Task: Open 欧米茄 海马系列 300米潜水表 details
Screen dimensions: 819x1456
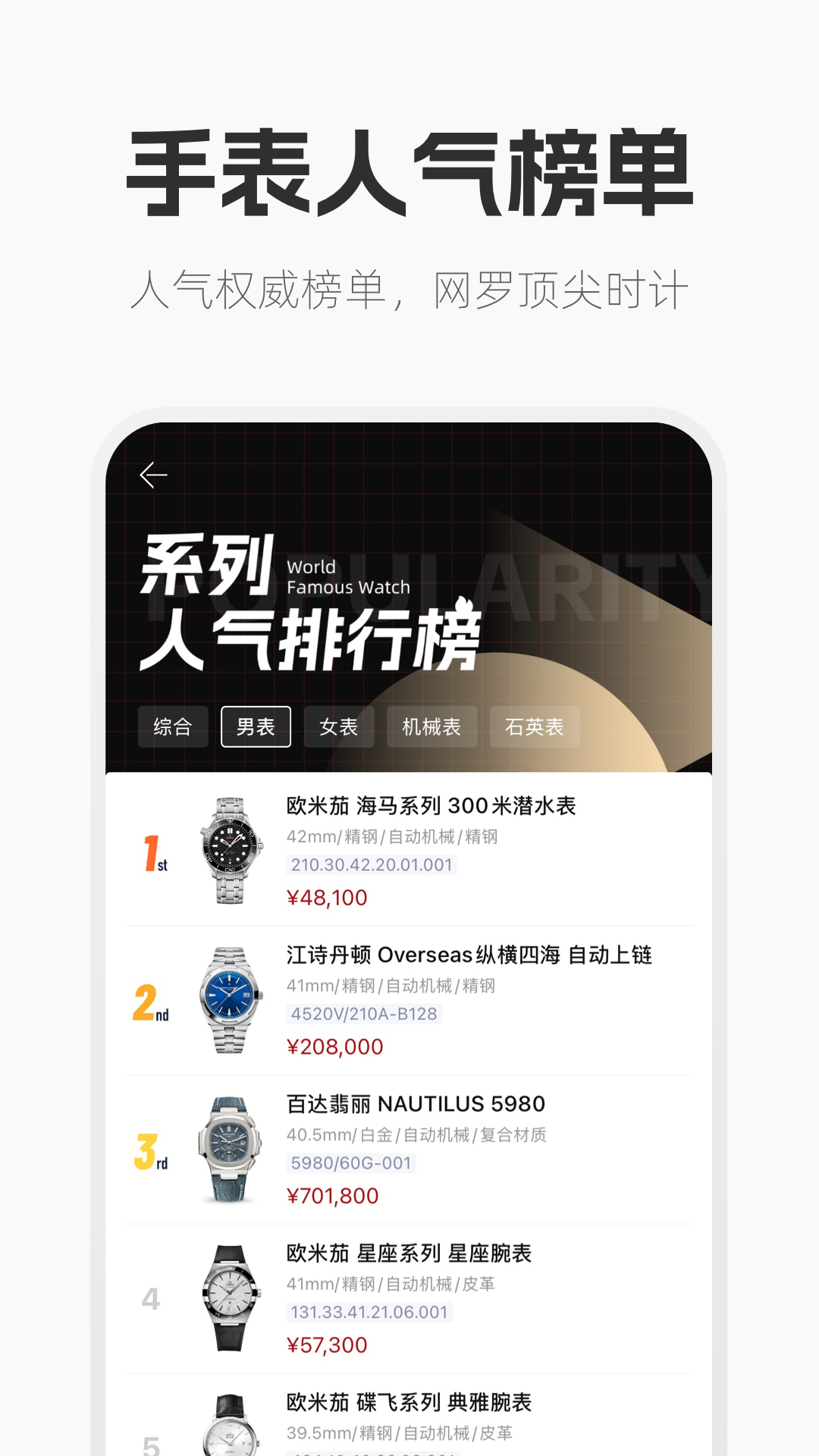Action: coord(429,807)
